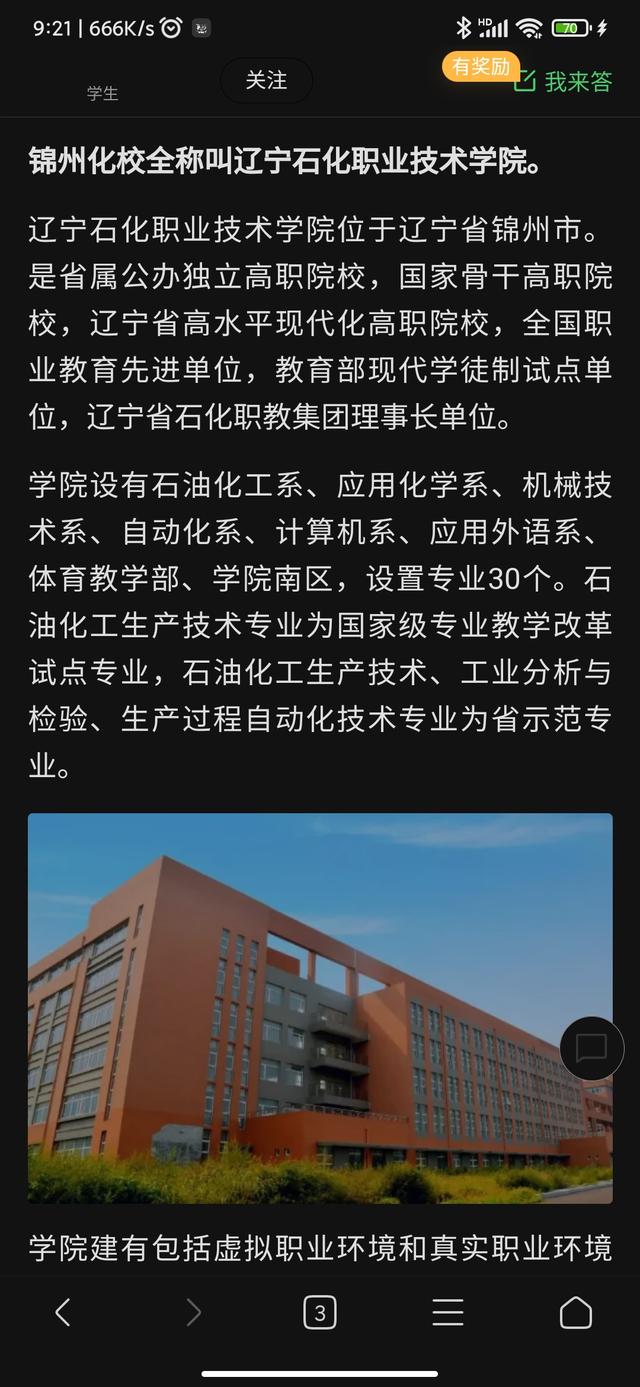Follow the answer's author with 关注

click(x=266, y=81)
